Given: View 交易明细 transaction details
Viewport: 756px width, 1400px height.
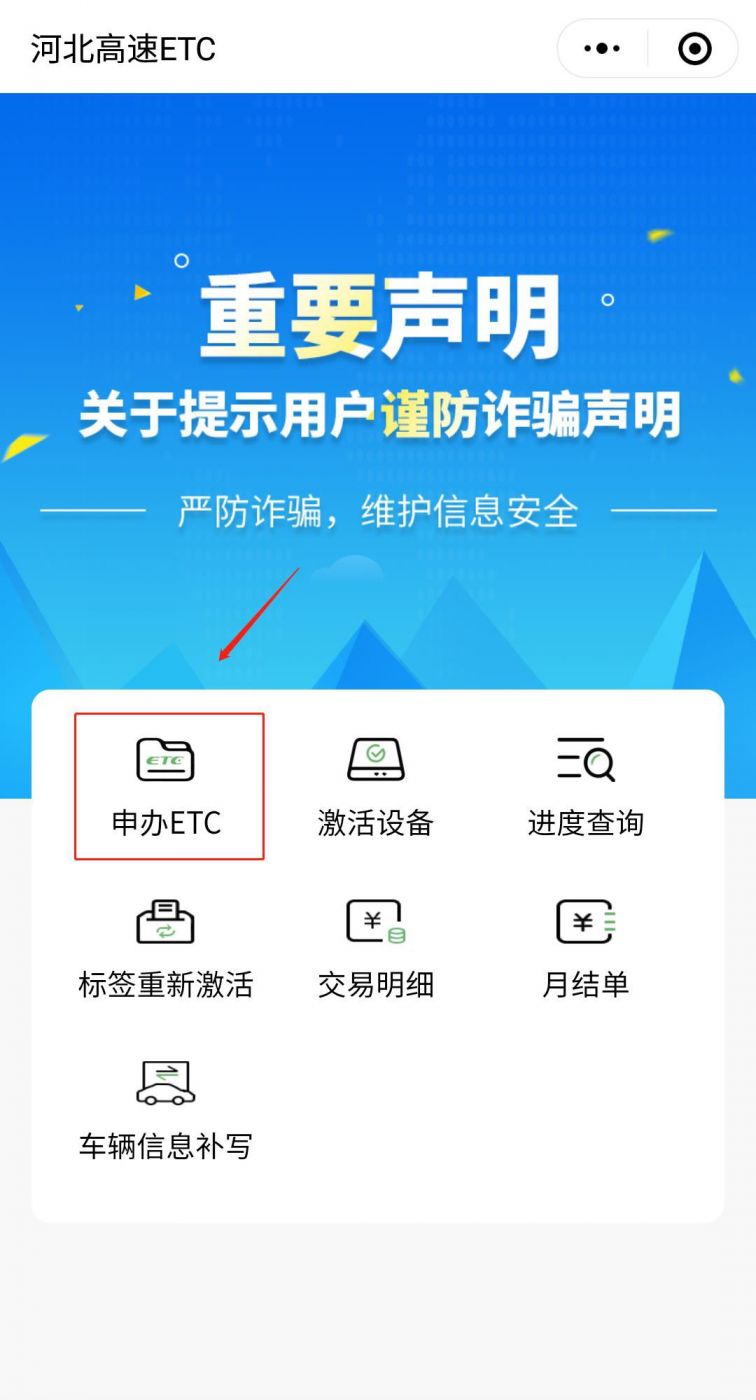Looking at the screenshot, I should click(x=375, y=948).
